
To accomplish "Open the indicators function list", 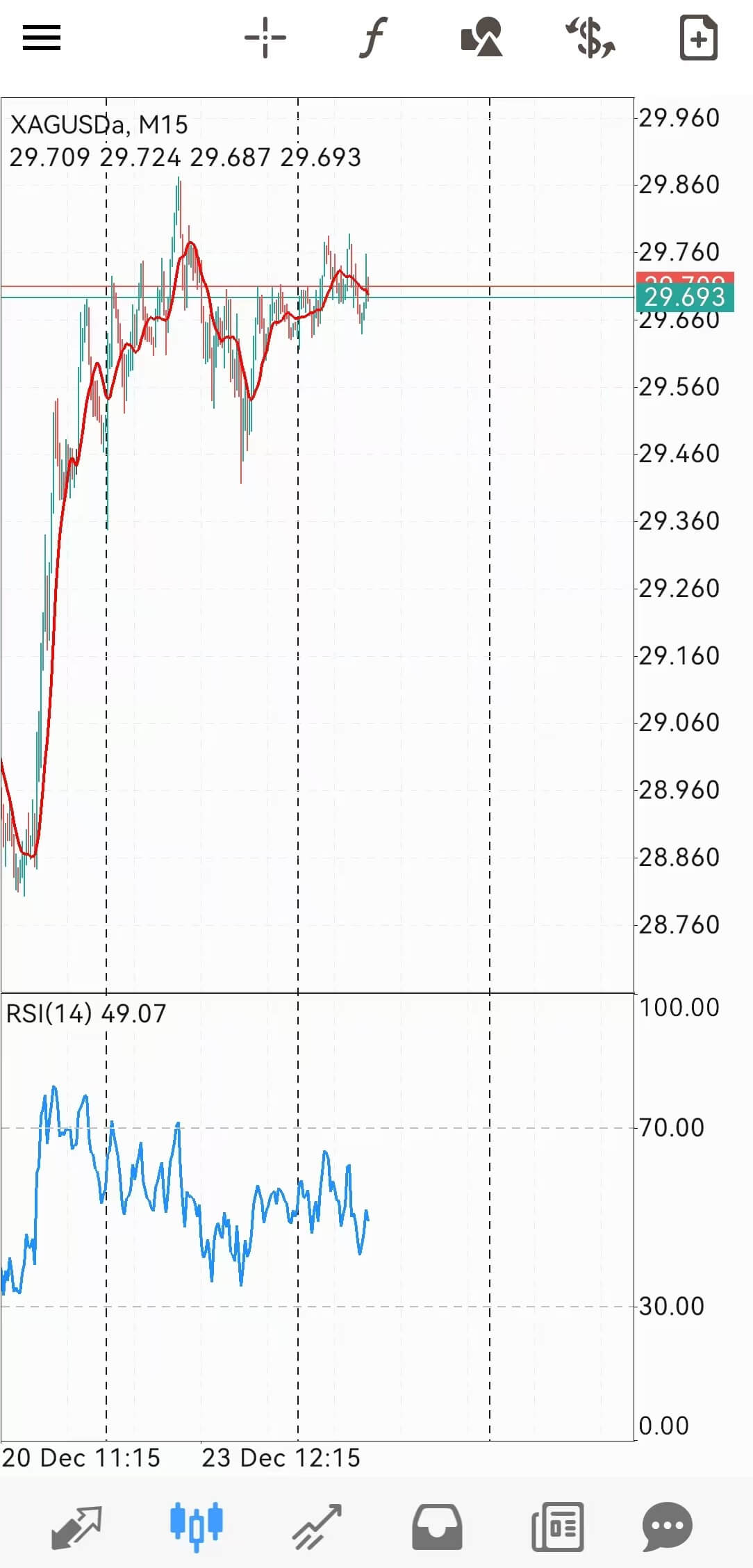I will tap(374, 38).
